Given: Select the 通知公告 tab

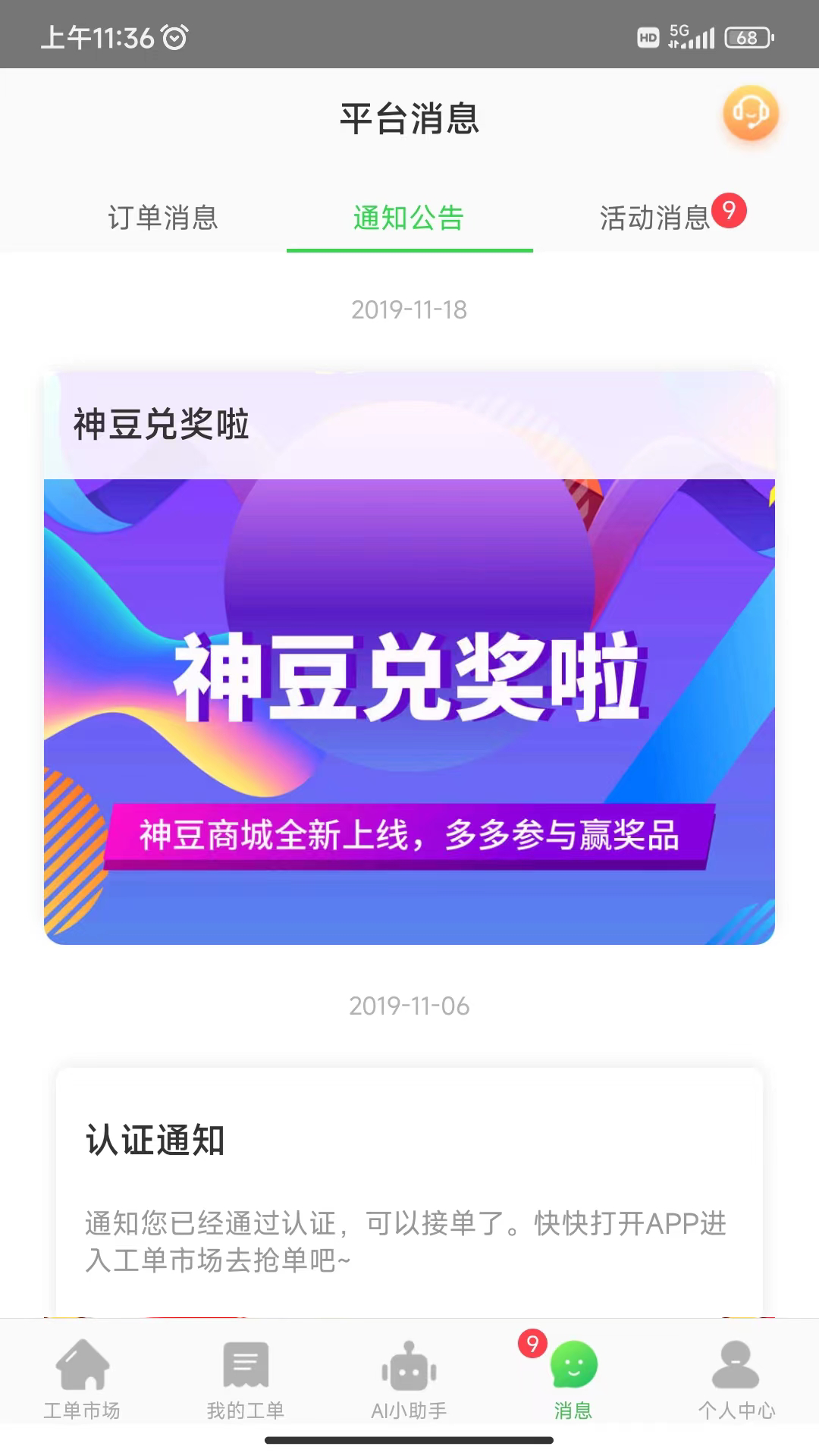Looking at the screenshot, I should tap(409, 219).
